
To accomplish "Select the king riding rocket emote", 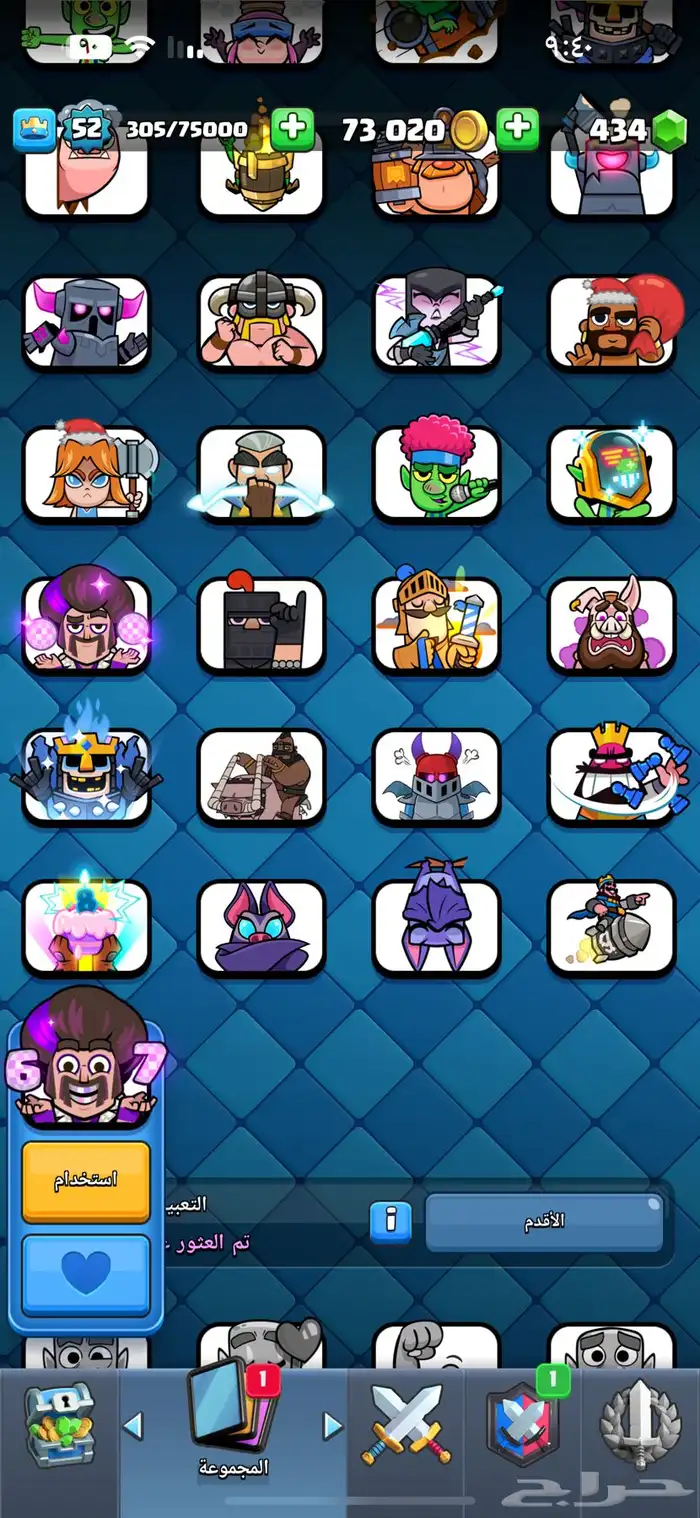I will pos(611,926).
